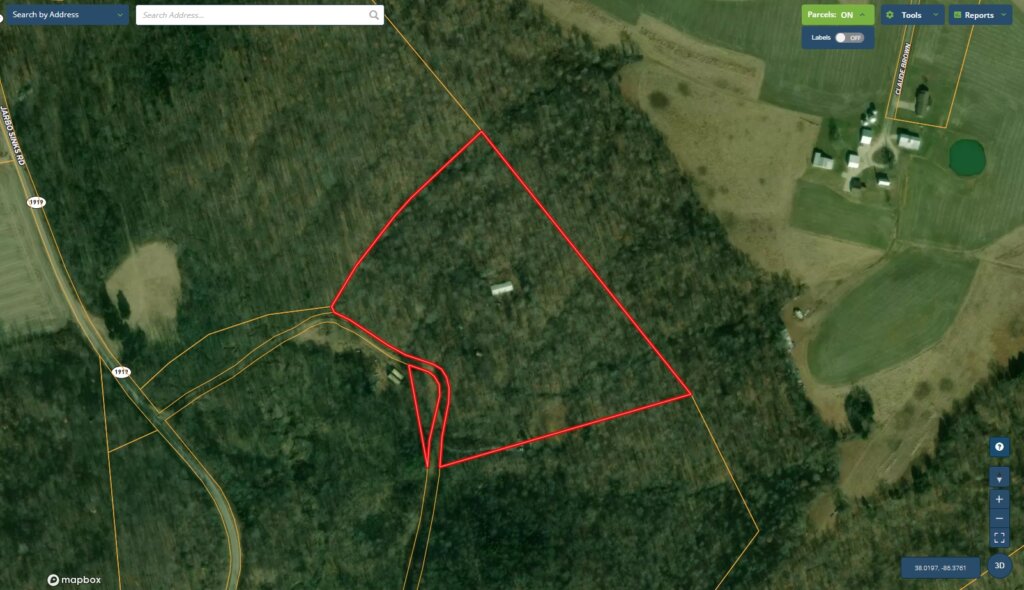Open the Reports menu
The height and width of the screenshot is (590, 1024).
979,15
